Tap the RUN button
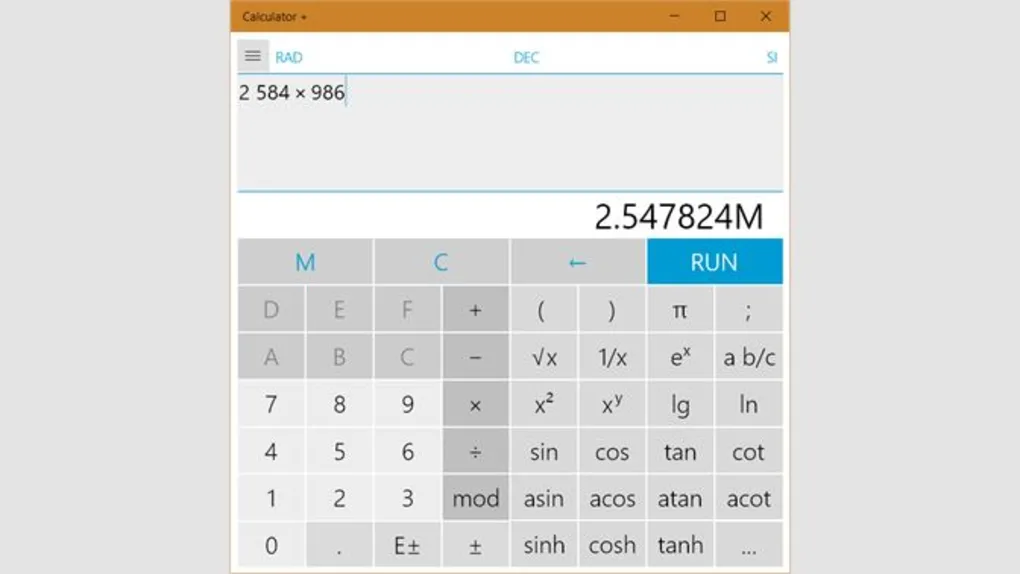 point(714,262)
